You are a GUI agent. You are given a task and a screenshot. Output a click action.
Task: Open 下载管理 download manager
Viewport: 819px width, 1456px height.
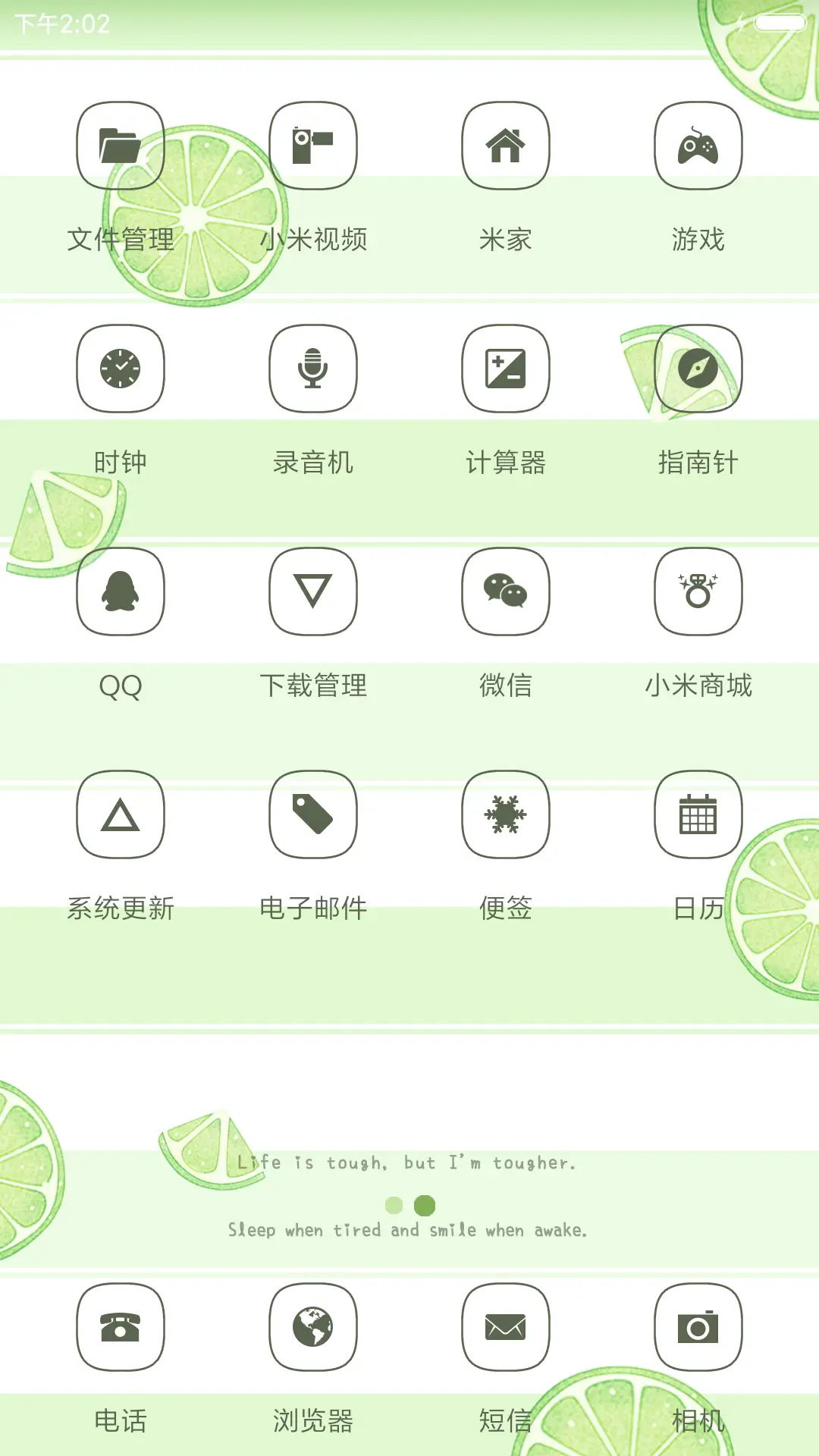[312, 592]
